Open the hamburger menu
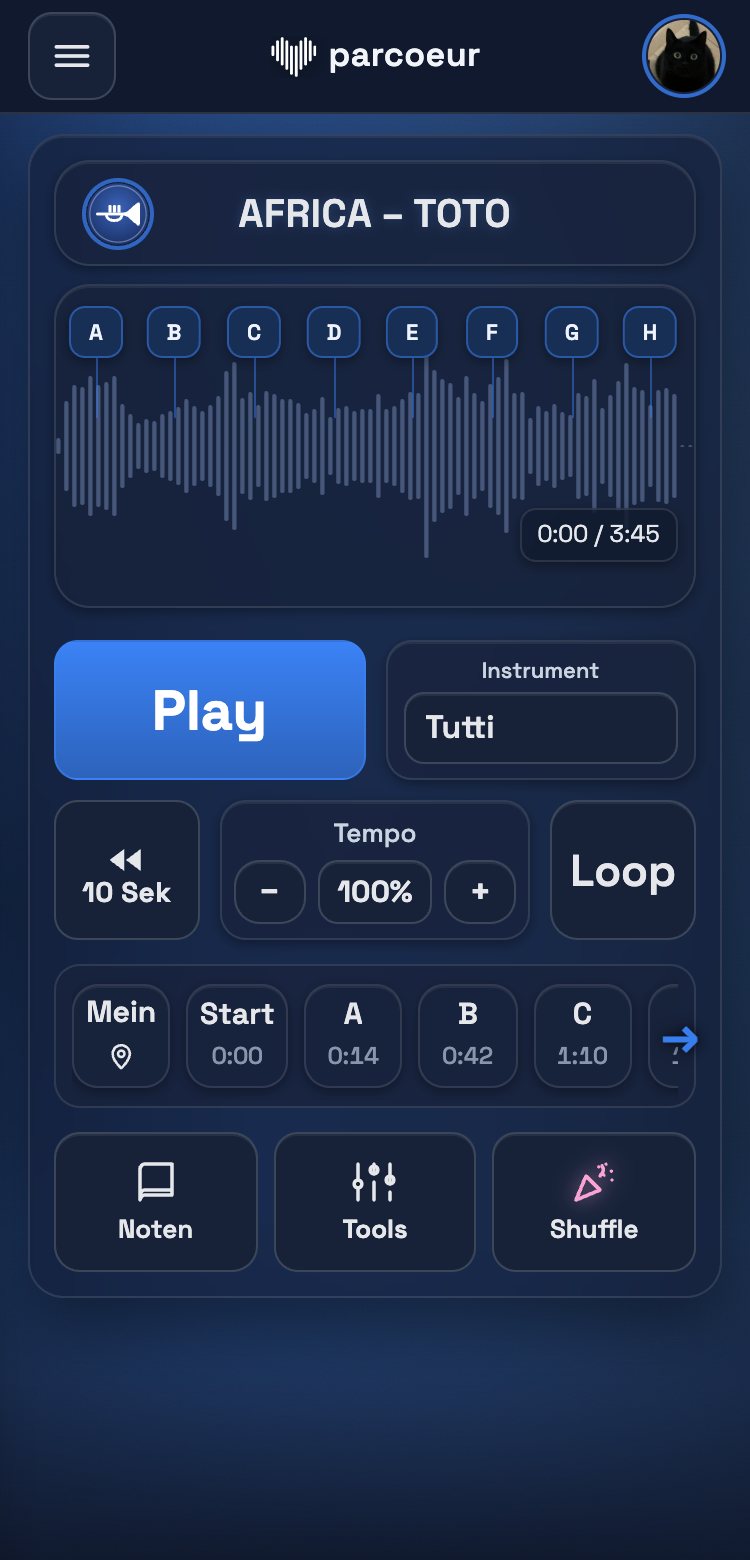Viewport: 750px width, 1560px height. point(72,56)
